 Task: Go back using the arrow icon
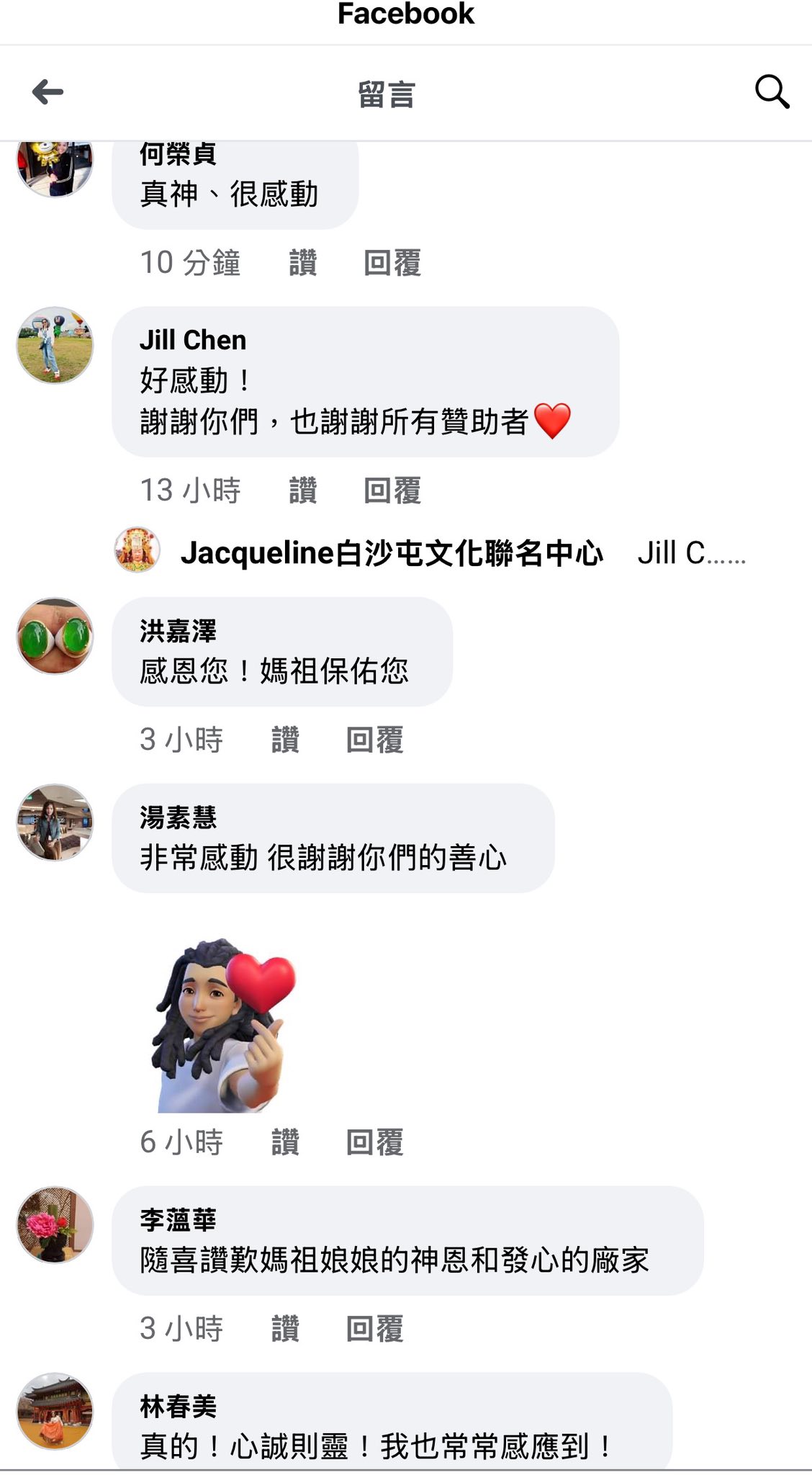[48, 92]
